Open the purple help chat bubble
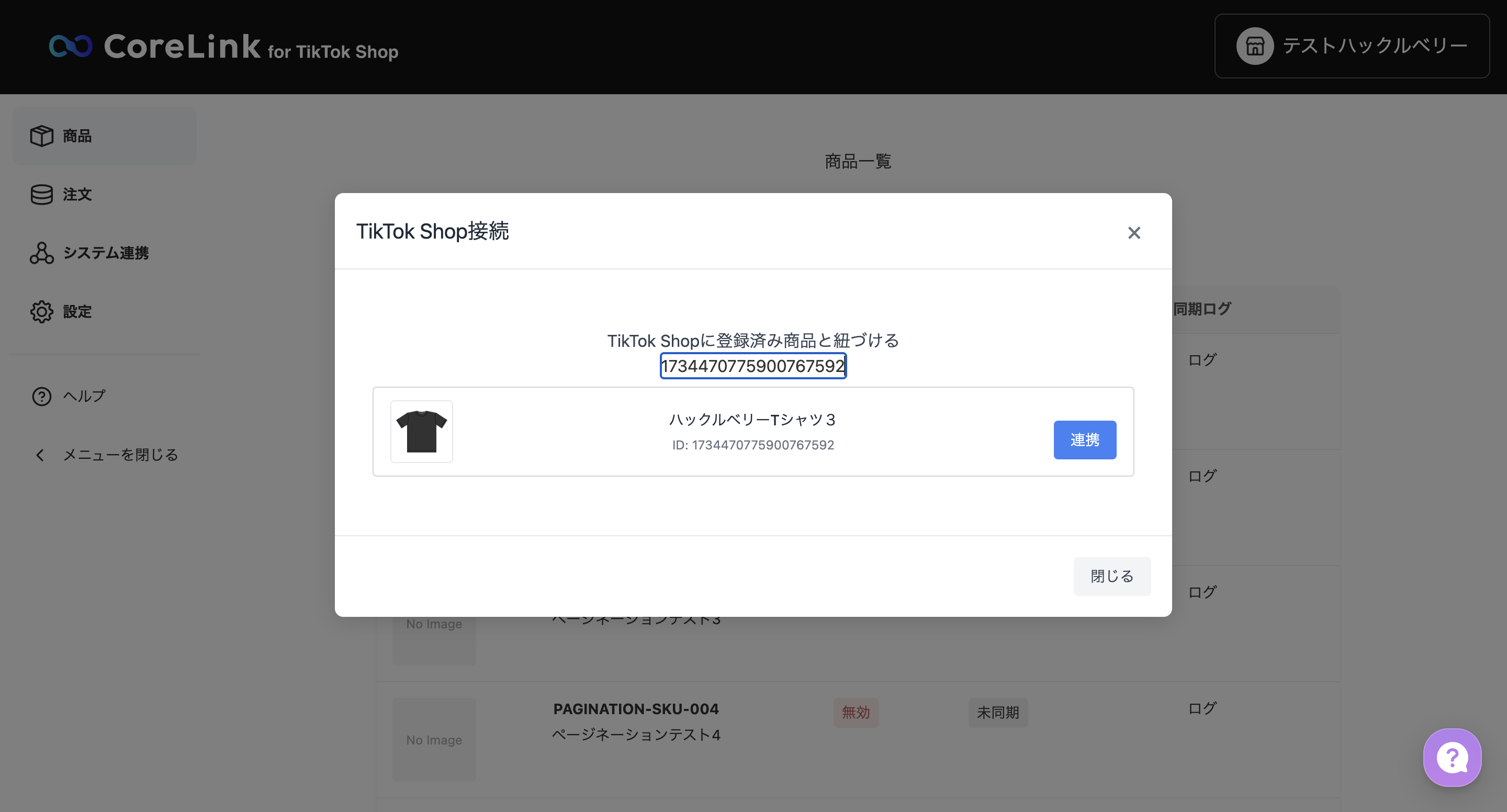This screenshot has height=812, width=1507. [x=1452, y=758]
